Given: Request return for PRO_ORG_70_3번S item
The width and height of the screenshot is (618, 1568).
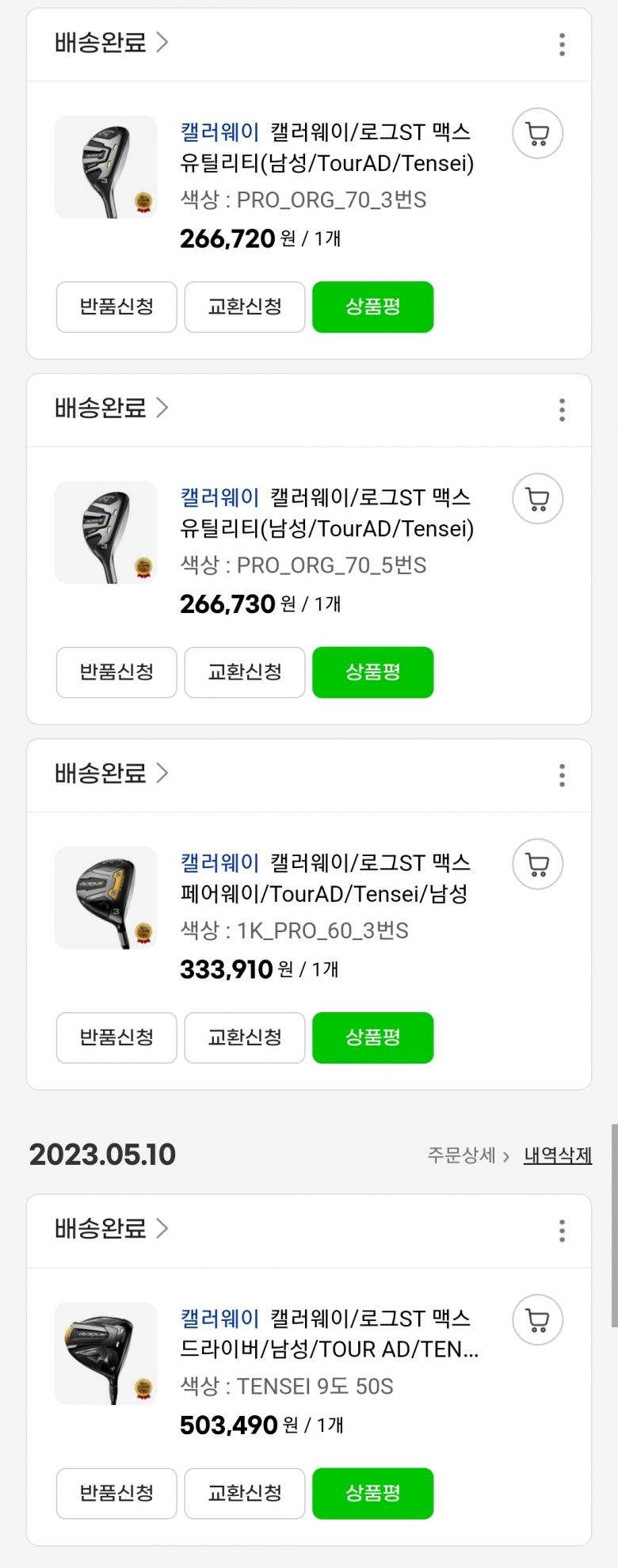Looking at the screenshot, I should click(116, 306).
